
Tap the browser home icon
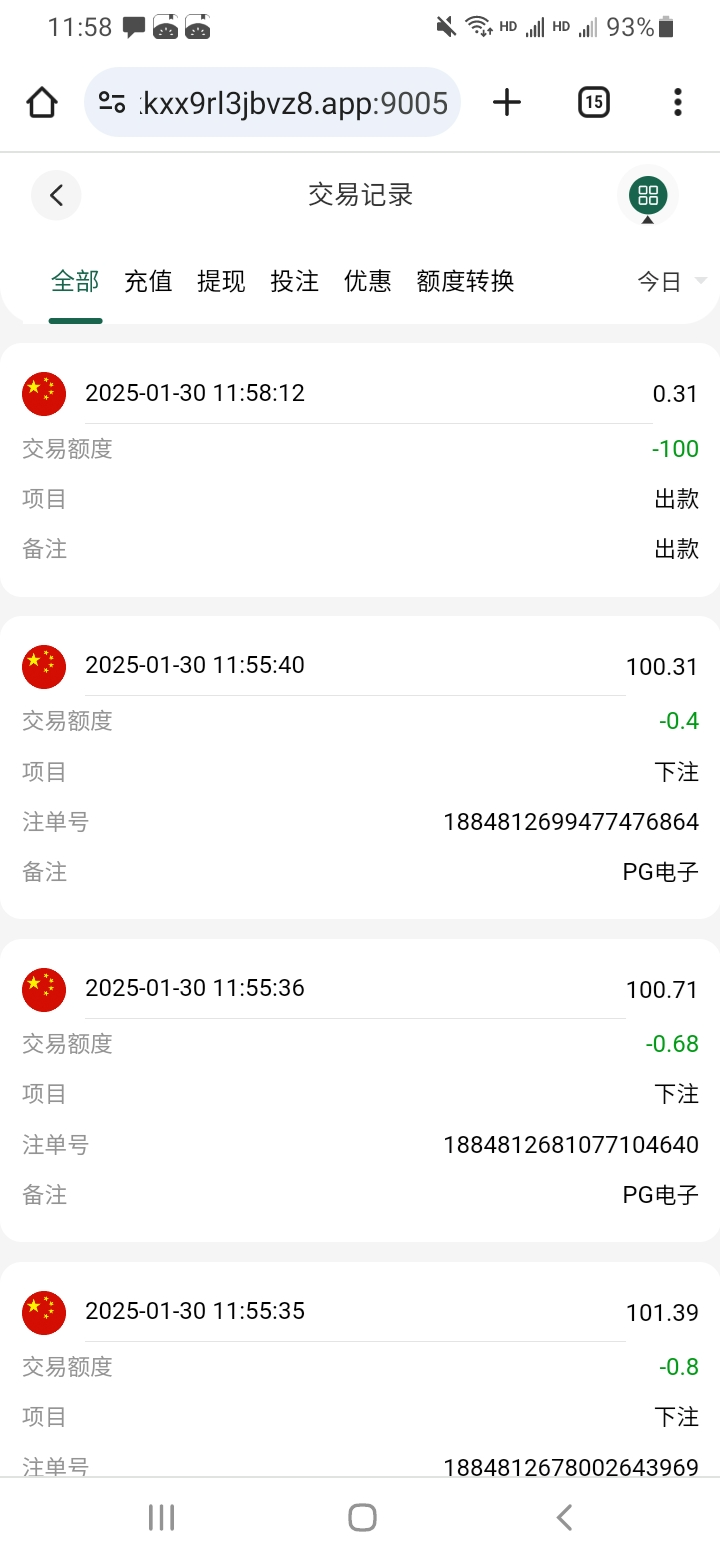42,102
